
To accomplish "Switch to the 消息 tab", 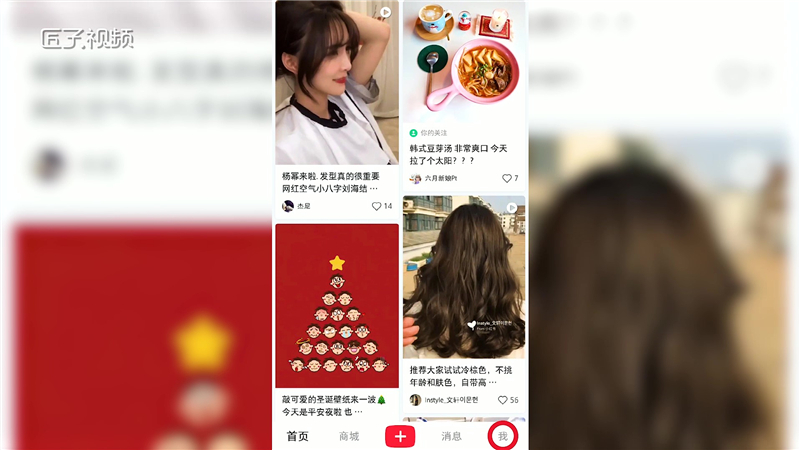I will [452, 436].
